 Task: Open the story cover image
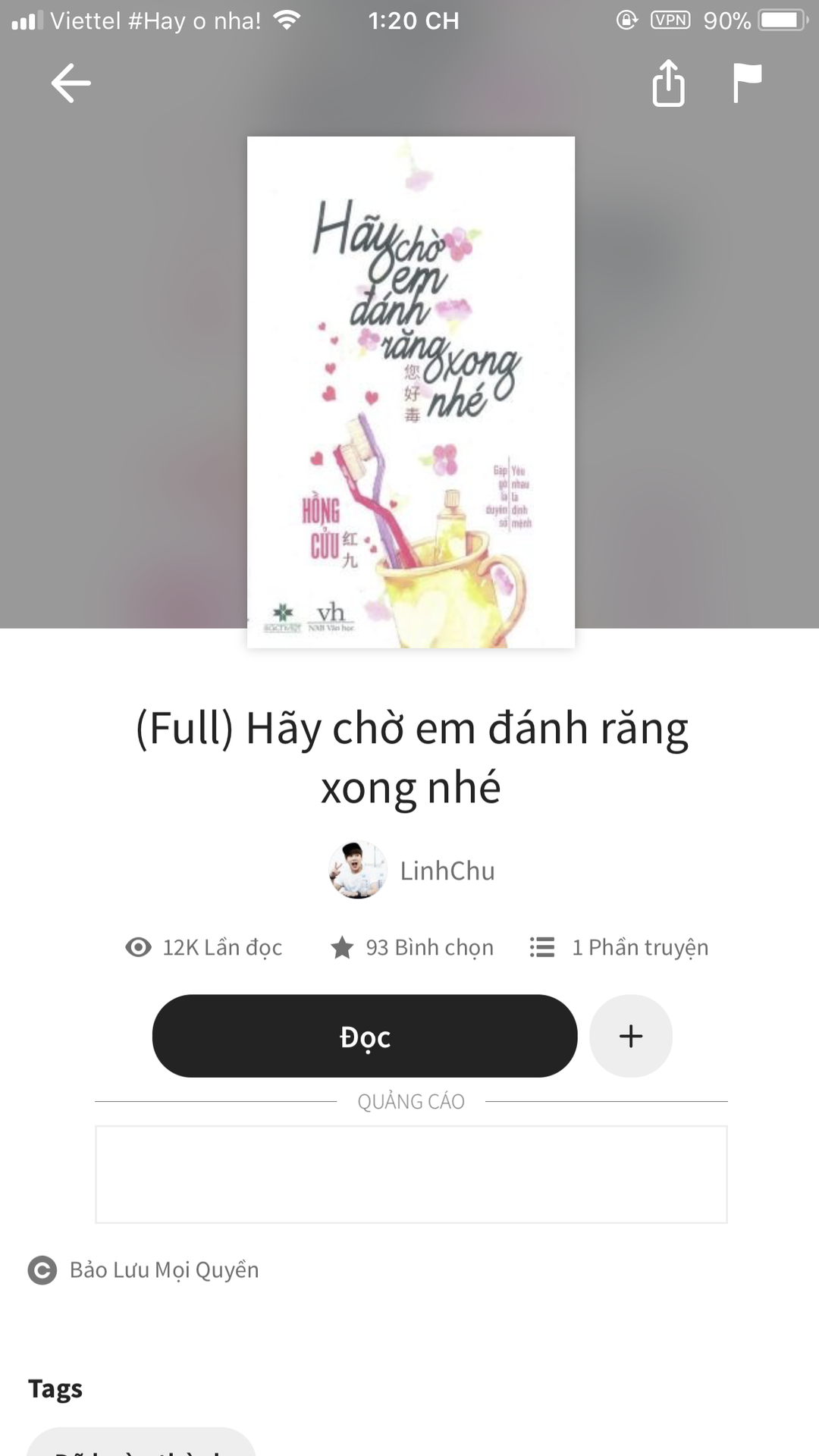click(x=411, y=392)
